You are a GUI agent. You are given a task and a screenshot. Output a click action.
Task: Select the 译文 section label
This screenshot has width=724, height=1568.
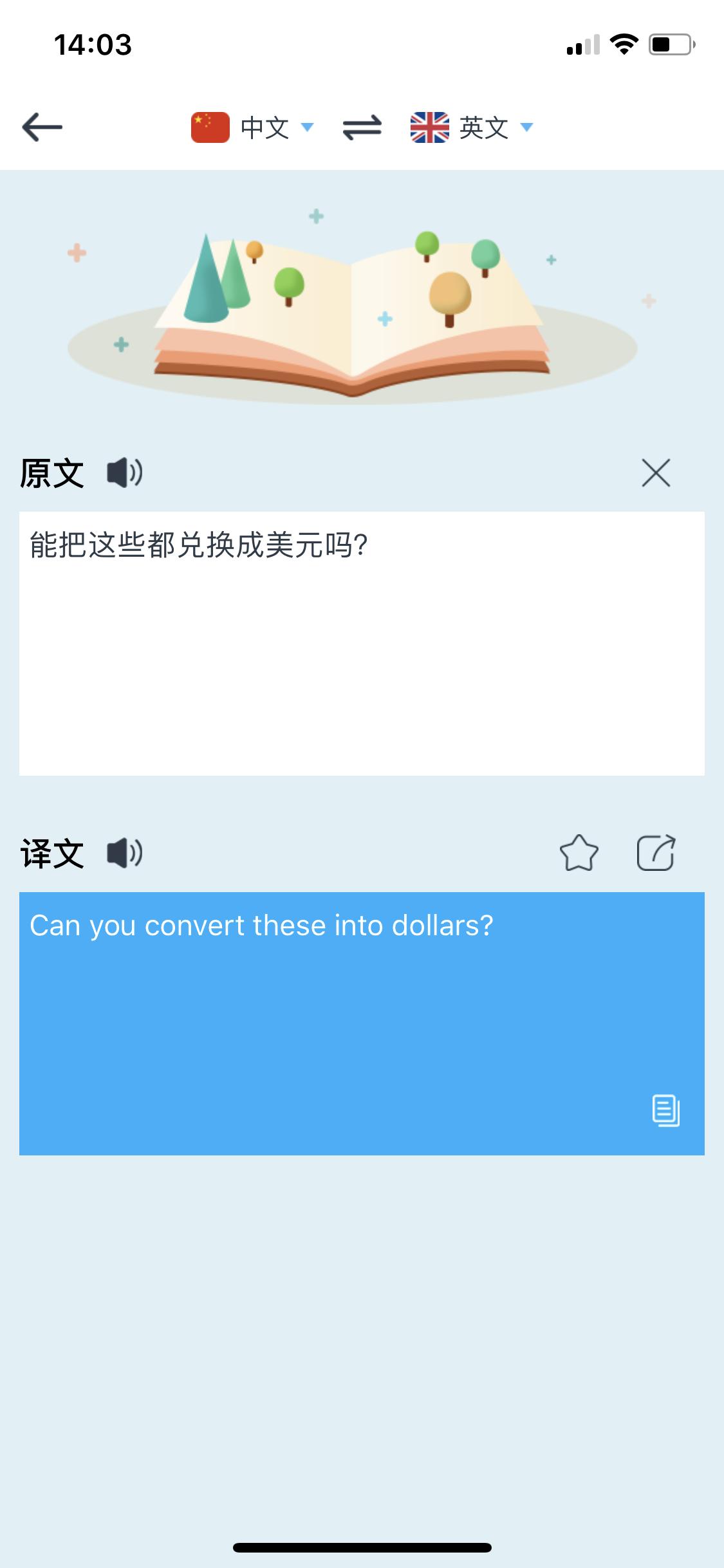[50, 854]
